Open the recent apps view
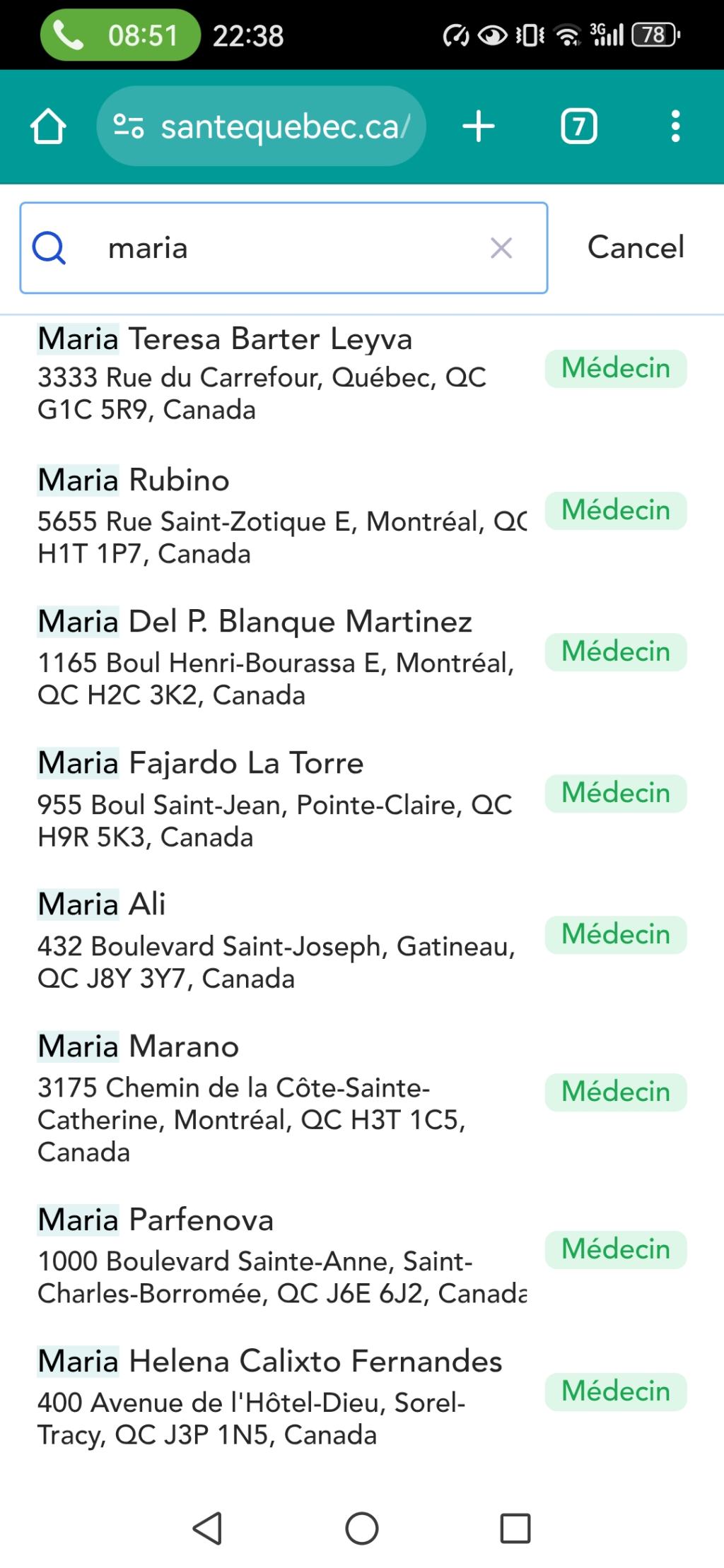Screen dimensions: 724x1568 pos(515,1528)
